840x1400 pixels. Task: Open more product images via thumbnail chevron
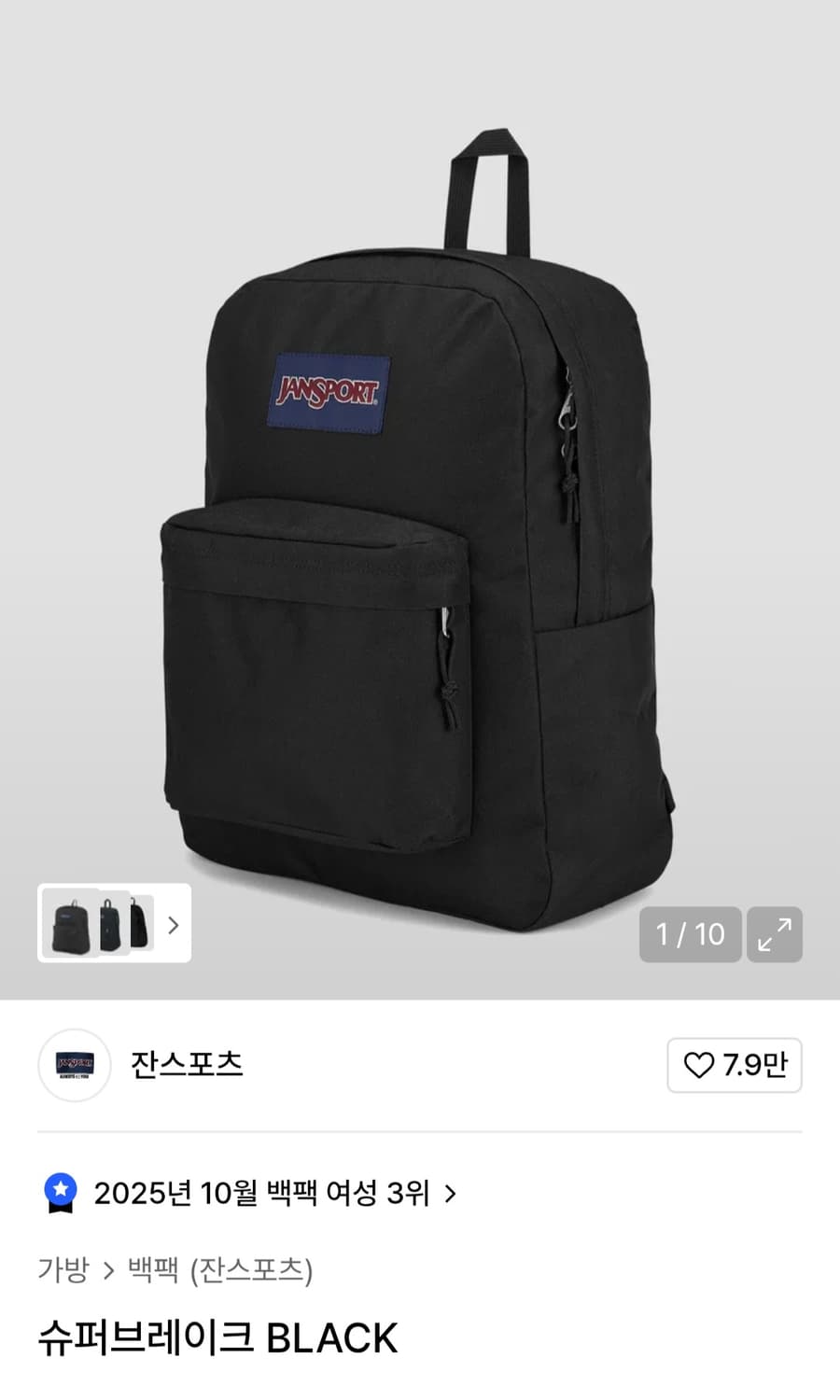tap(173, 925)
